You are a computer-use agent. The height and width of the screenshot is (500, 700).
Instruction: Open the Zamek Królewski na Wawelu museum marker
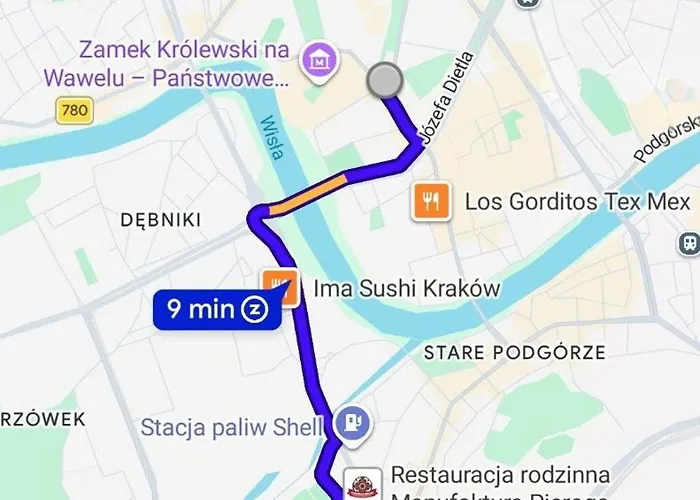point(321,60)
